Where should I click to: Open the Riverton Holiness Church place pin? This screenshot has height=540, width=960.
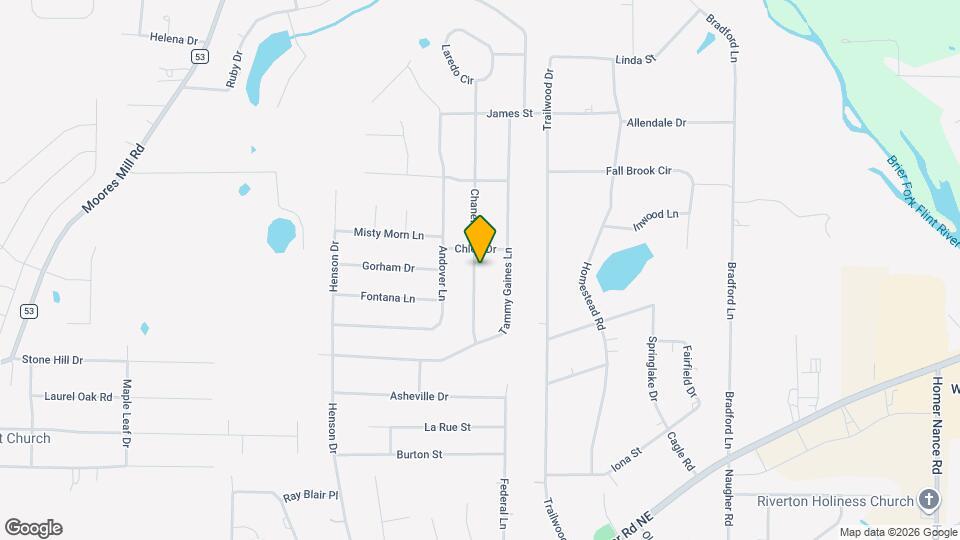coord(929,500)
